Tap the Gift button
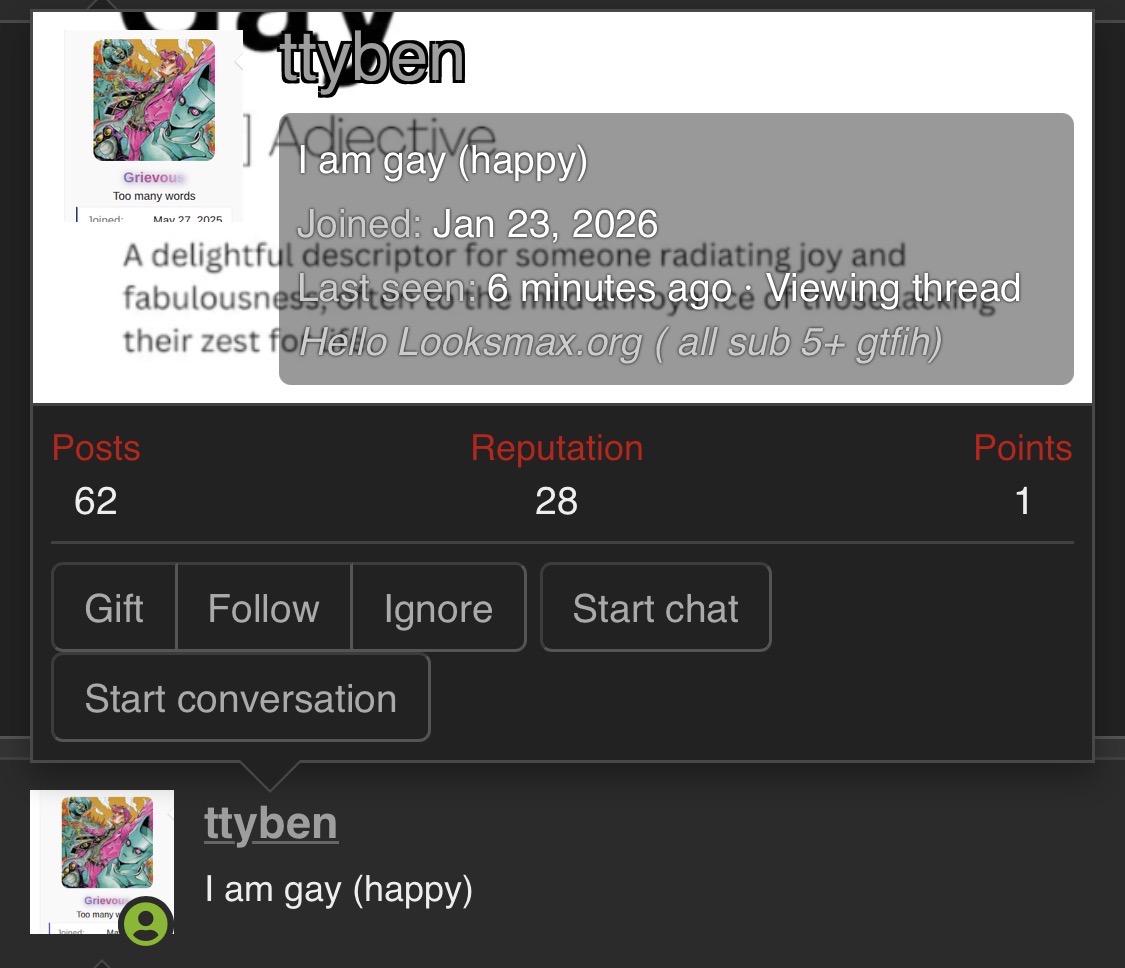The height and width of the screenshot is (968, 1125). (114, 608)
